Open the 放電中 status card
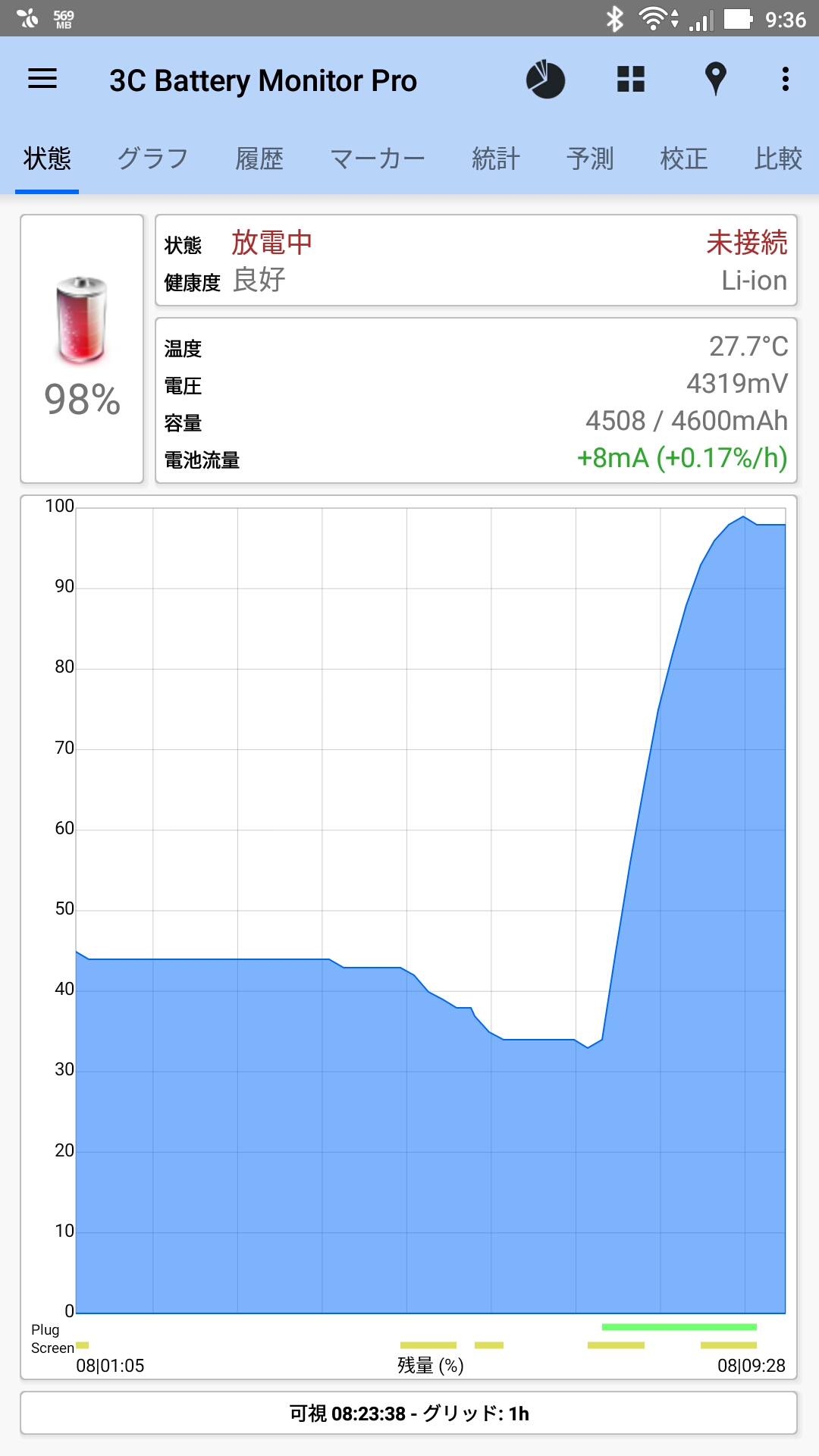The height and width of the screenshot is (1456, 819). 476,261
